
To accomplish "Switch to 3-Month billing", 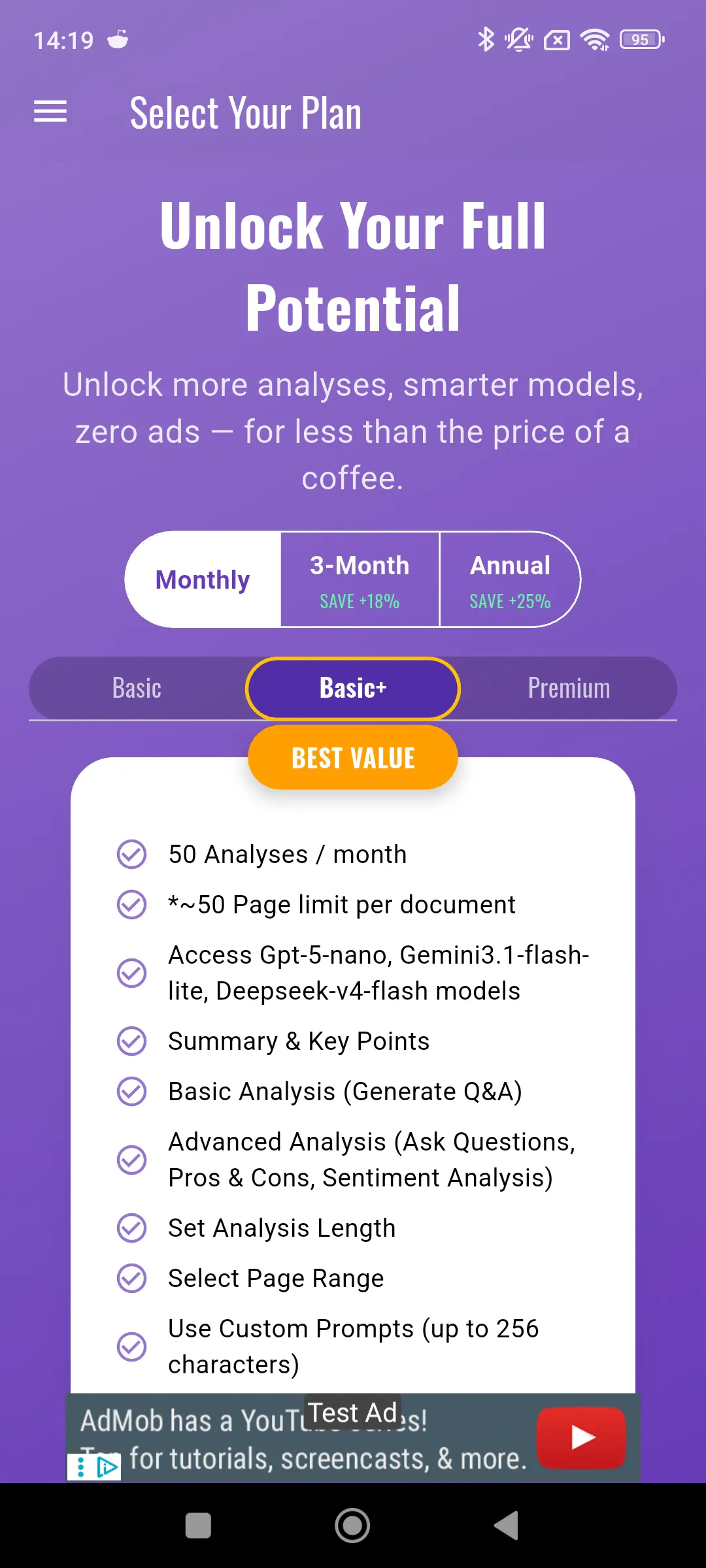I will coord(360,580).
